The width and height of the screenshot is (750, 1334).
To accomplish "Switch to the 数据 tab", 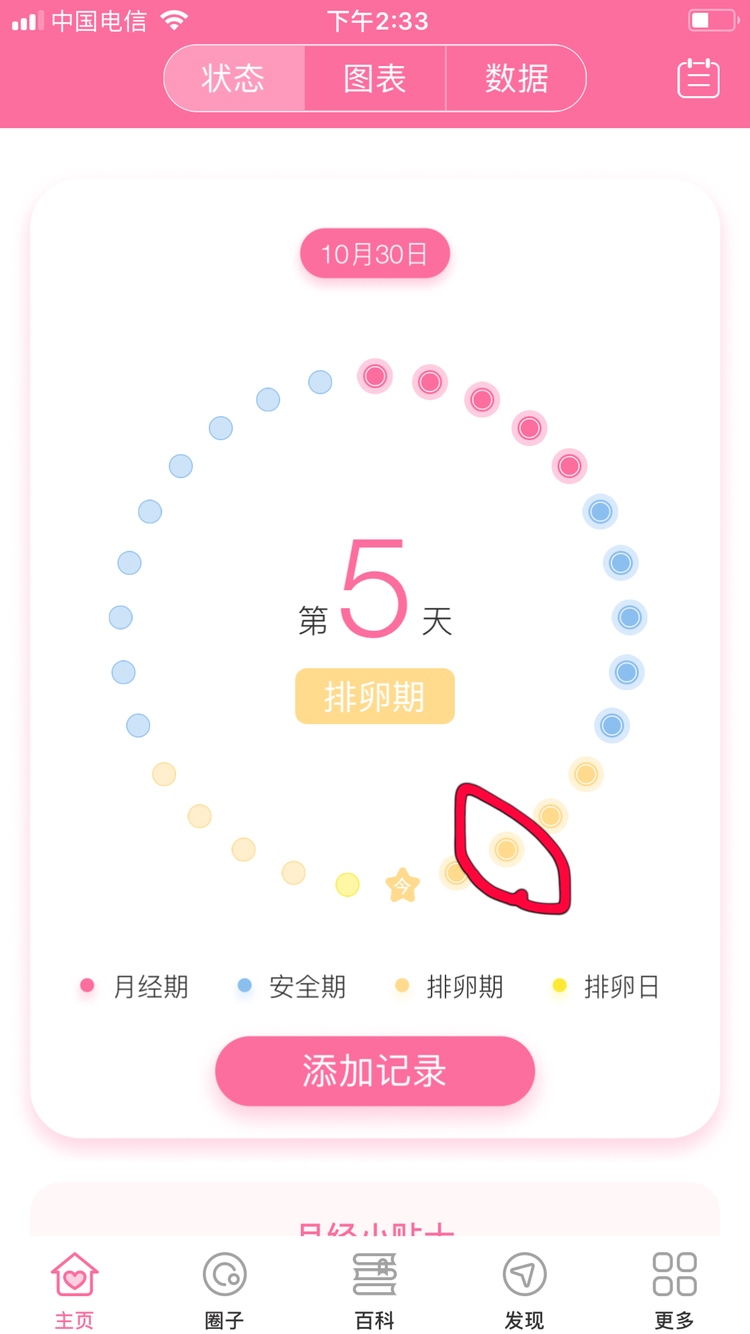I will coord(516,78).
